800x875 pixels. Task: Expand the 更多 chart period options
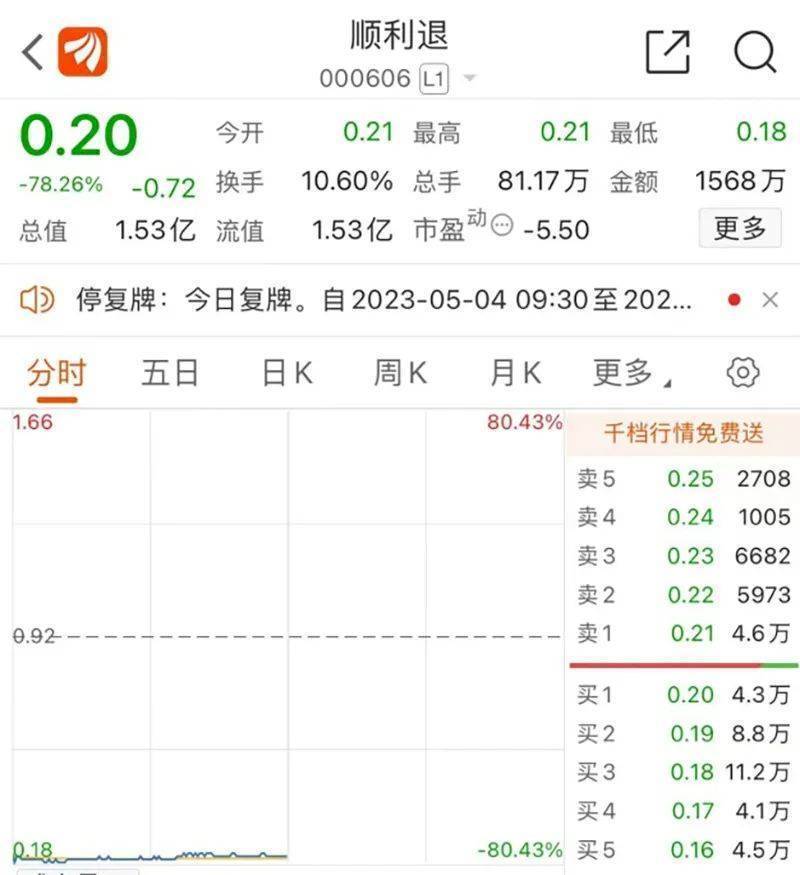[630, 373]
